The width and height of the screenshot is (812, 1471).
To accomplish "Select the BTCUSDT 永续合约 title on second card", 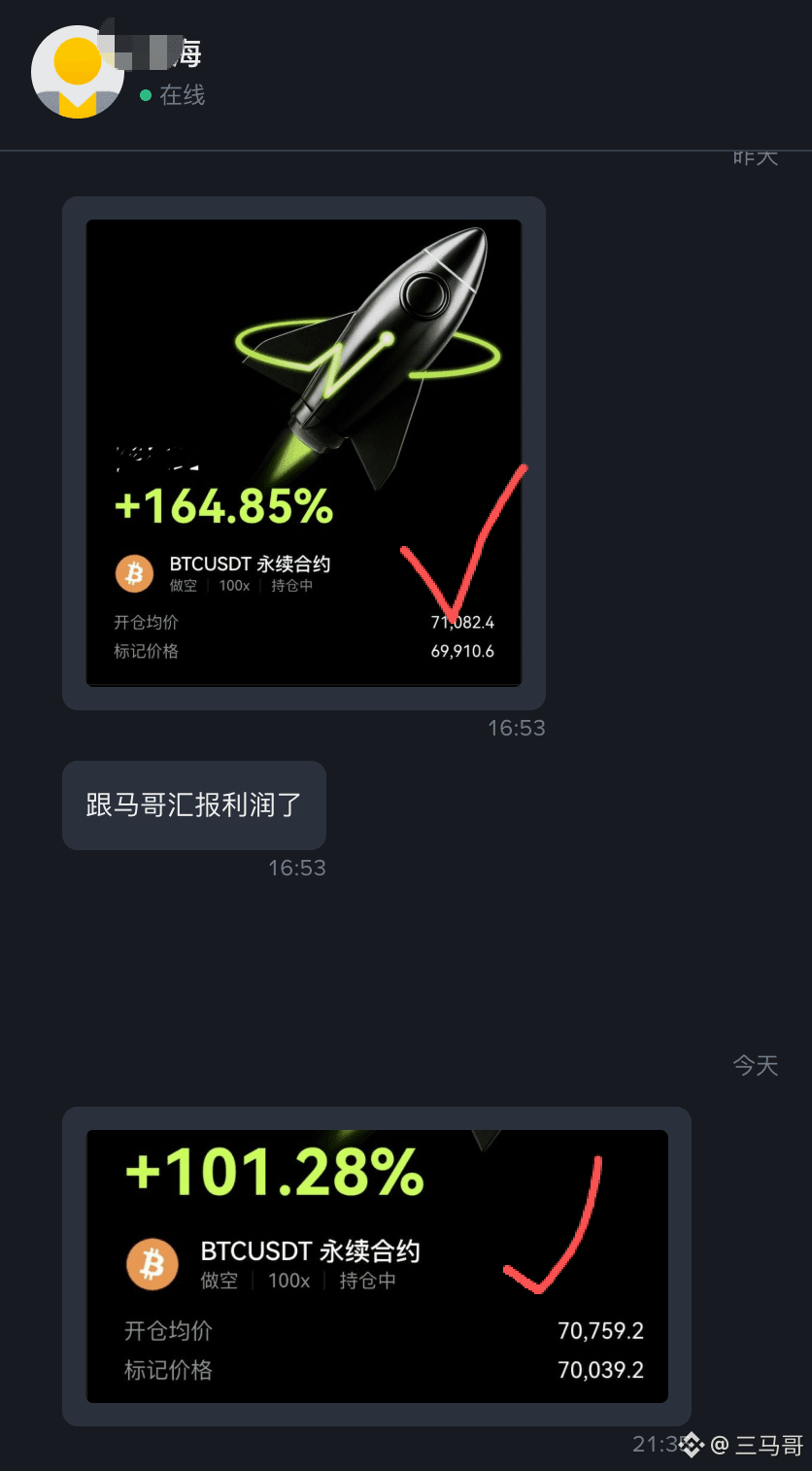I will click(x=309, y=1252).
